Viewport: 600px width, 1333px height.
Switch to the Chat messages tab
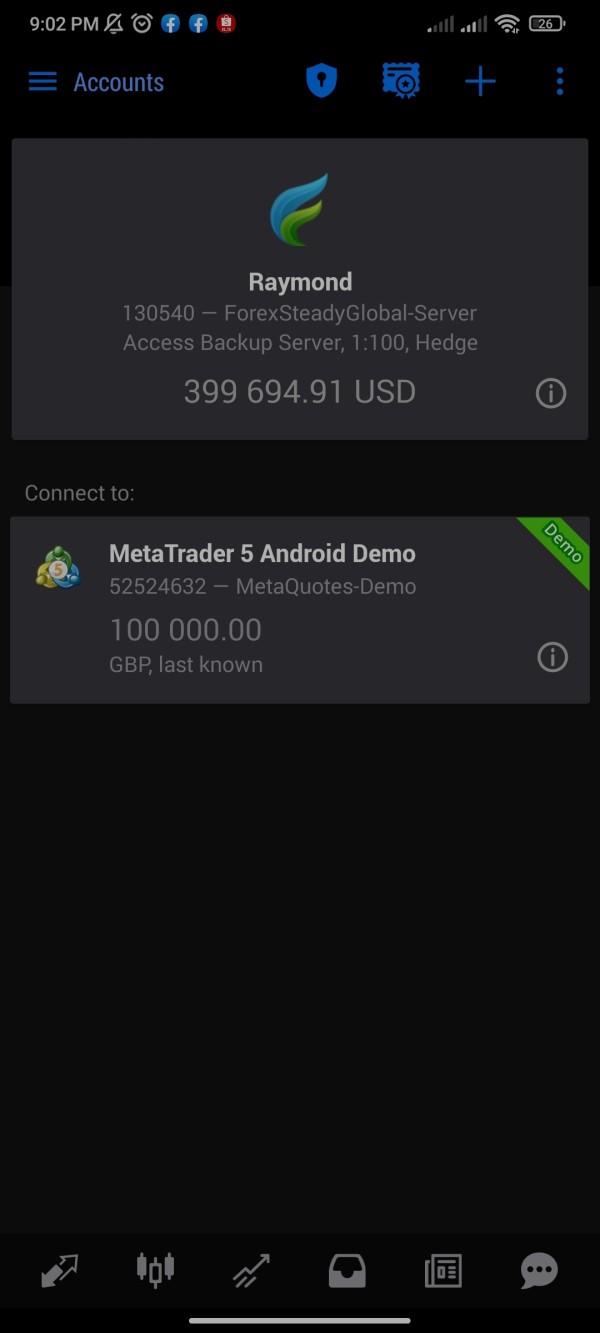539,1271
